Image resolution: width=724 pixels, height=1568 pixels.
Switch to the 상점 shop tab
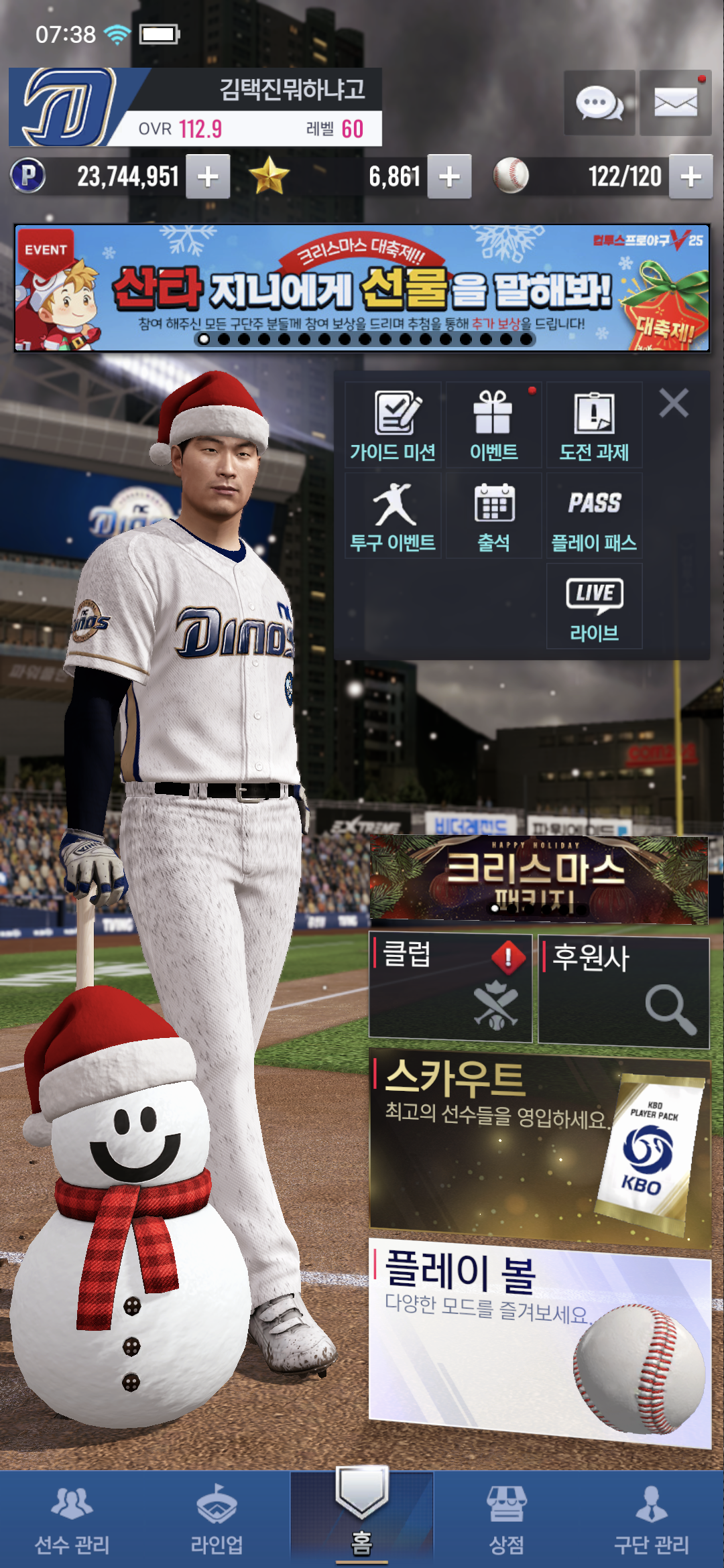[x=507, y=1520]
